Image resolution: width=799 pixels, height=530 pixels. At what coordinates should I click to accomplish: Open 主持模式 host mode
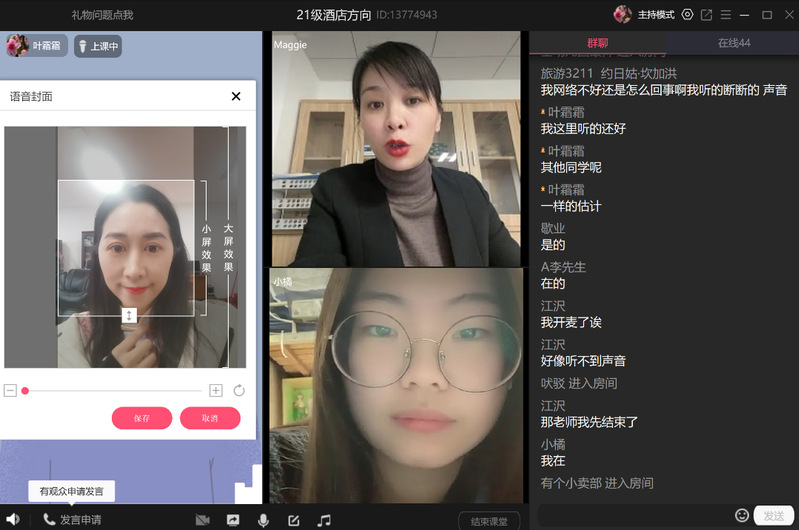(656, 15)
